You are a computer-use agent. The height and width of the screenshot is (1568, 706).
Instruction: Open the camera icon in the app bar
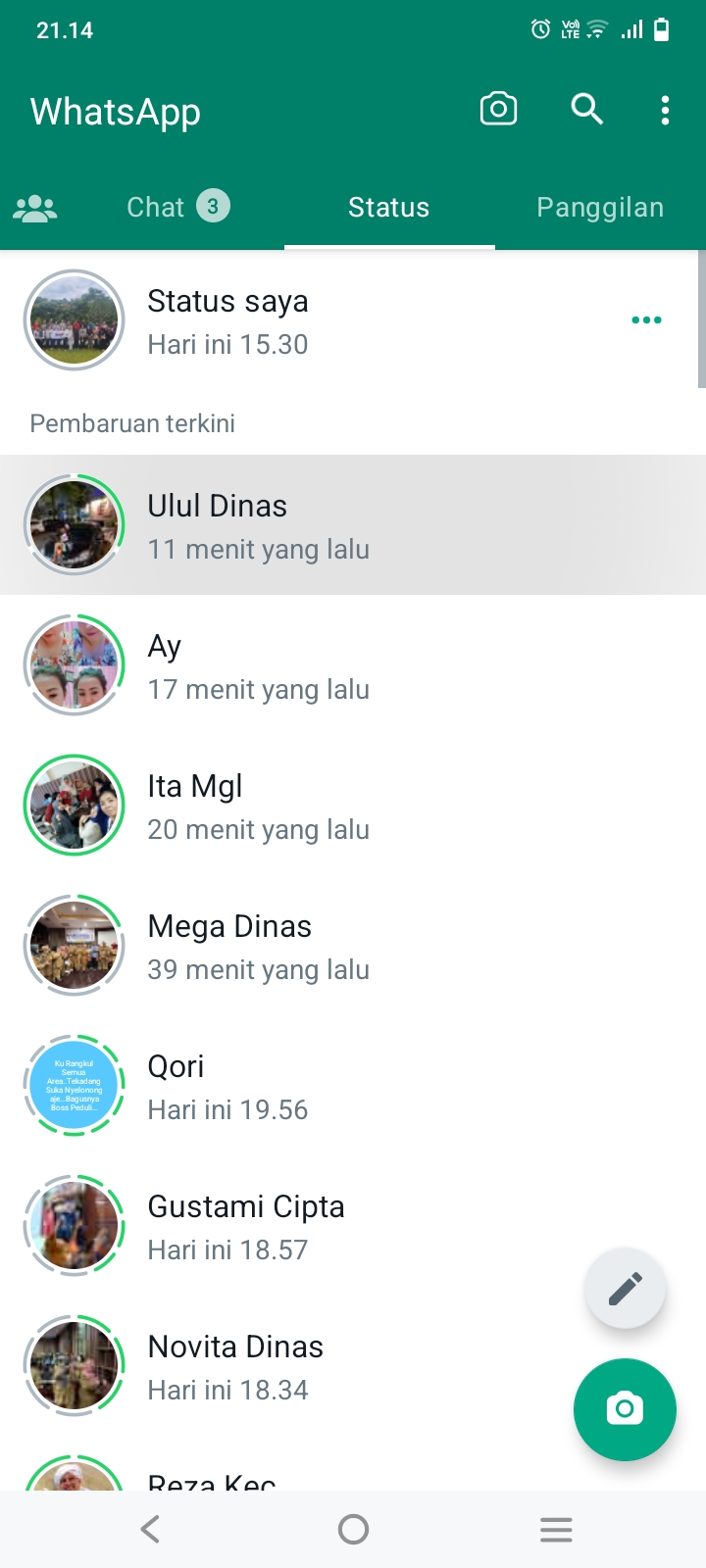coord(498,109)
